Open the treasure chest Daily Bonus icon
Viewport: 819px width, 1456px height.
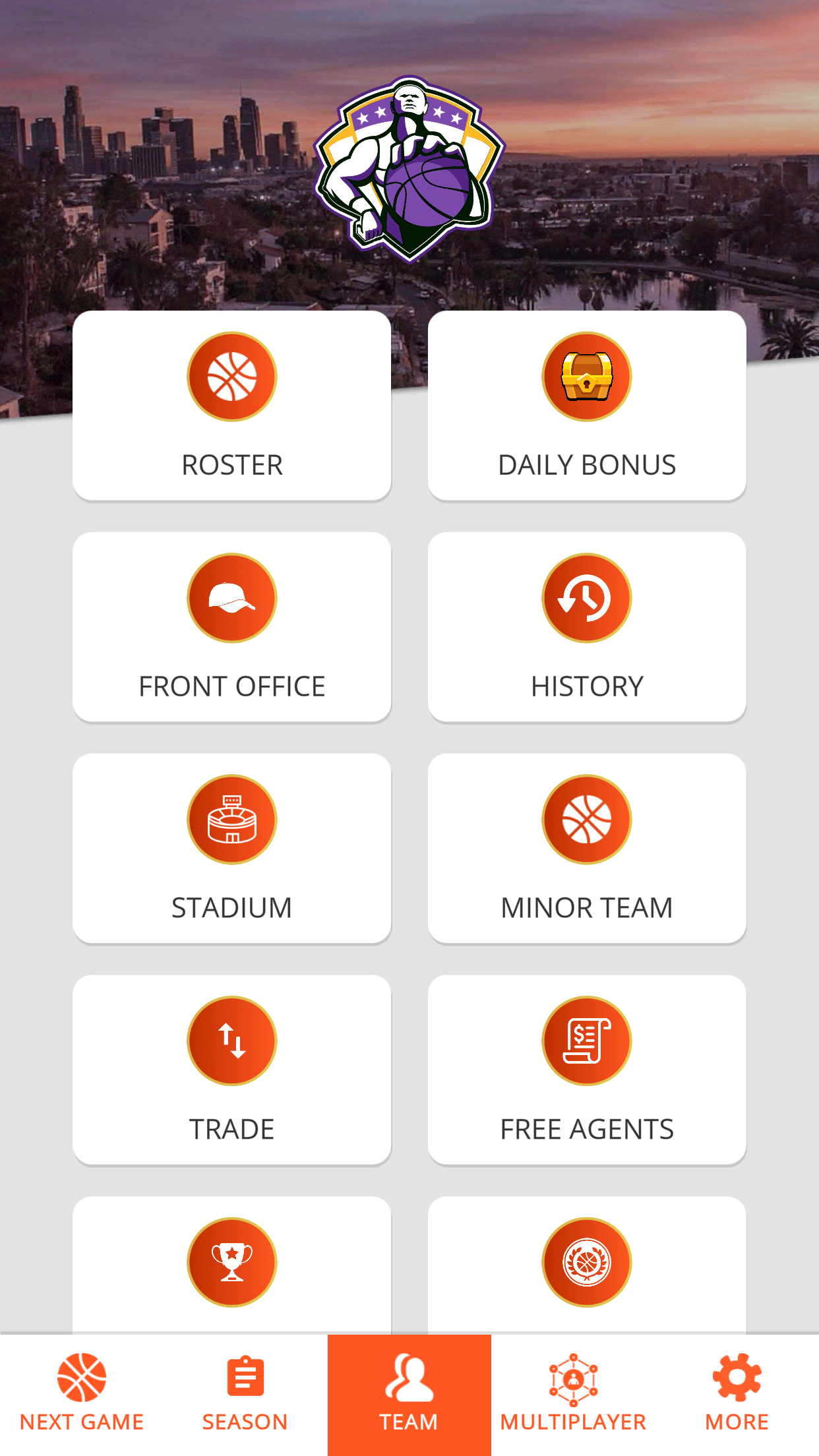(587, 376)
